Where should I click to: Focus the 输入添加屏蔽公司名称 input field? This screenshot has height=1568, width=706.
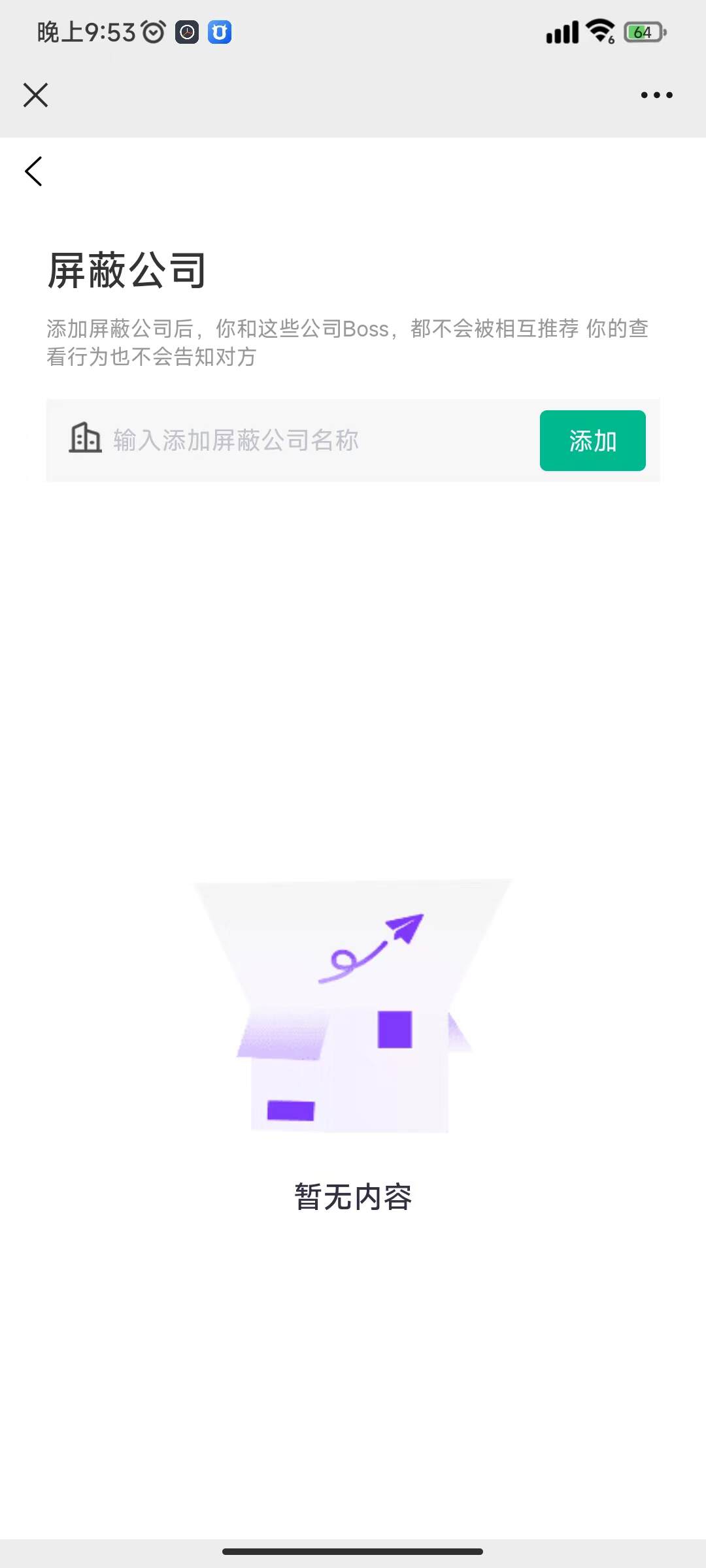(314, 440)
